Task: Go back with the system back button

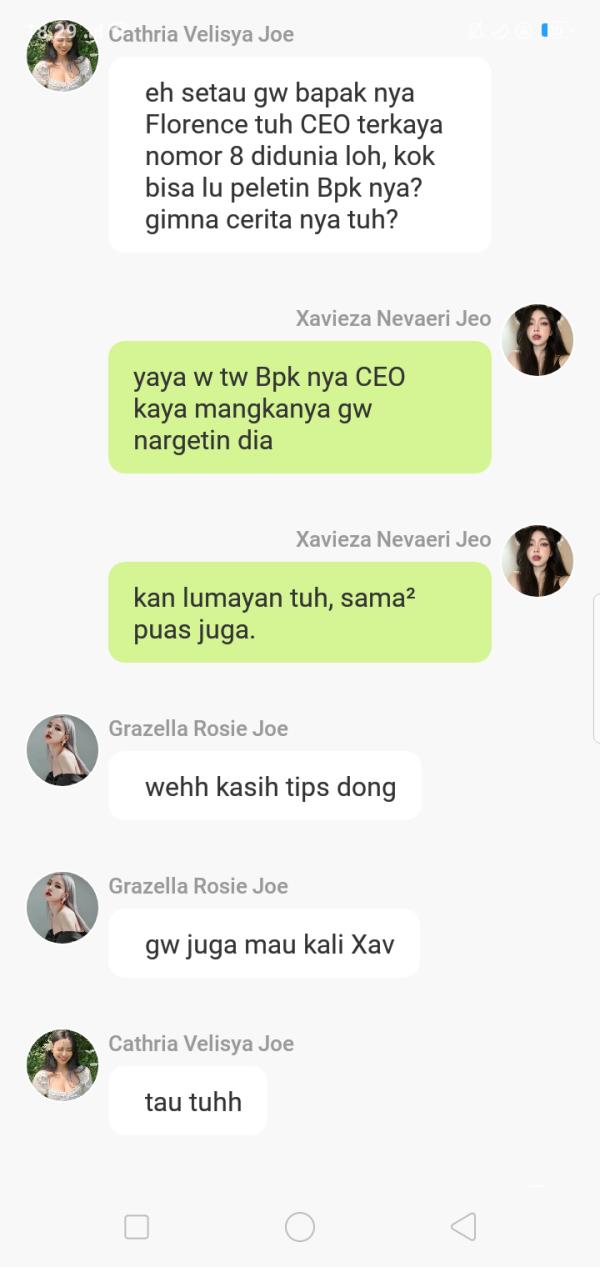Action: [x=463, y=1227]
